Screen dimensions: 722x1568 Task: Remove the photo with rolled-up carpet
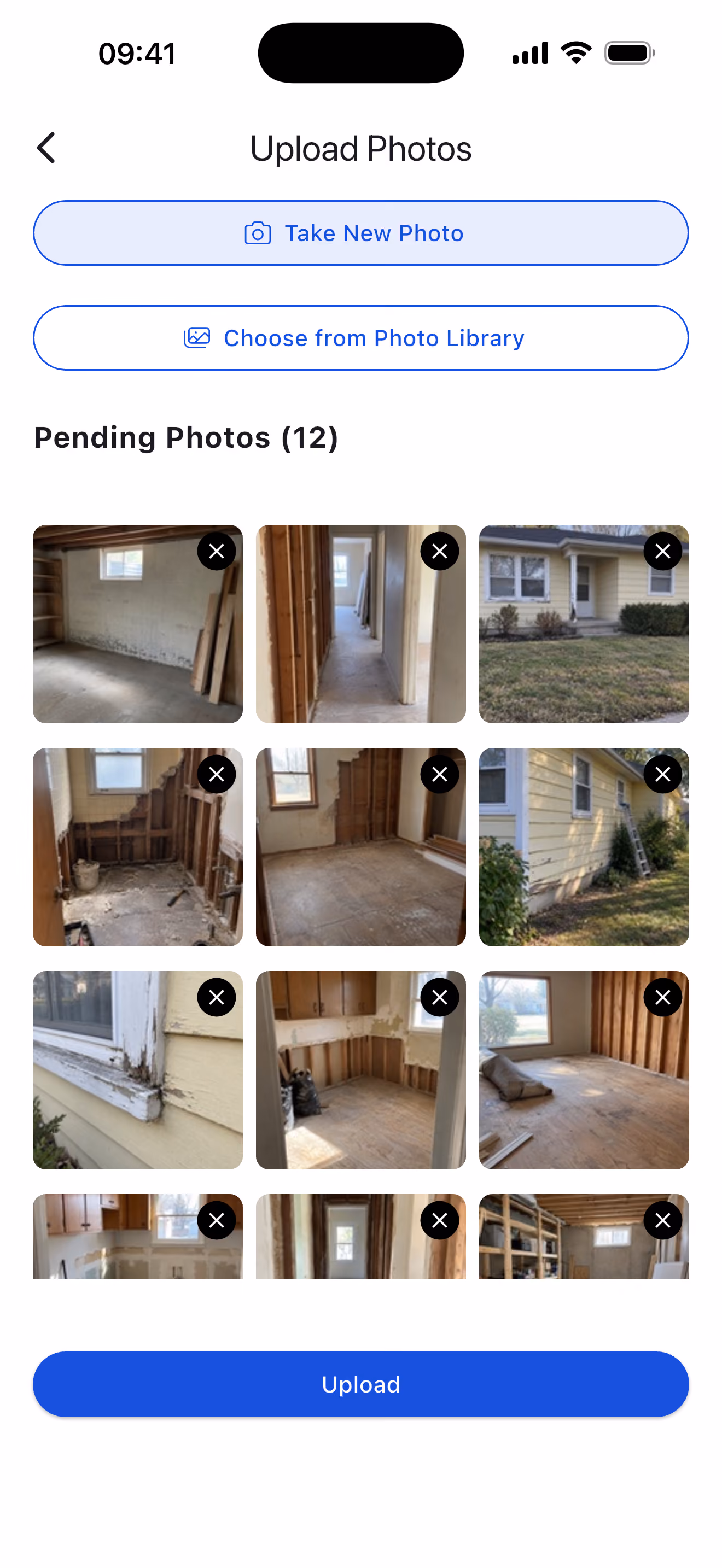coord(663,997)
